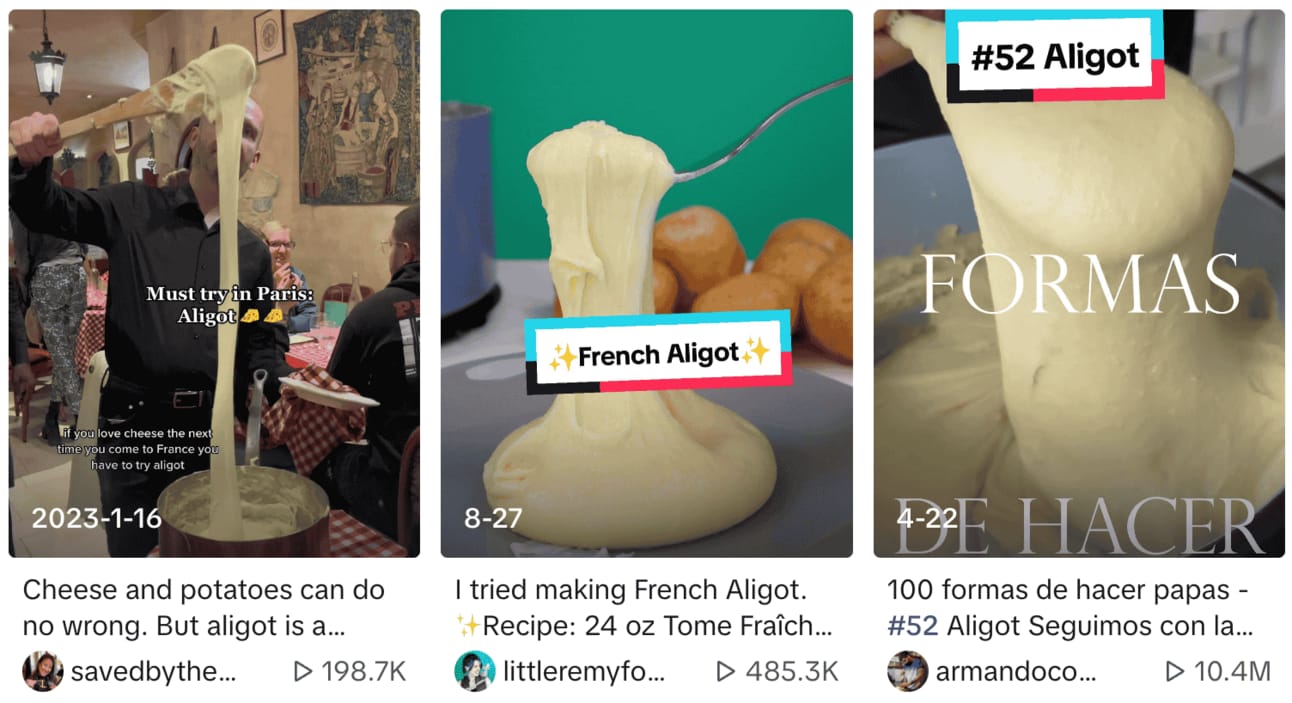Open the 'Must try in Paris: Aligot' video
The height and width of the screenshot is (703, 1292).
coord(214,283)
